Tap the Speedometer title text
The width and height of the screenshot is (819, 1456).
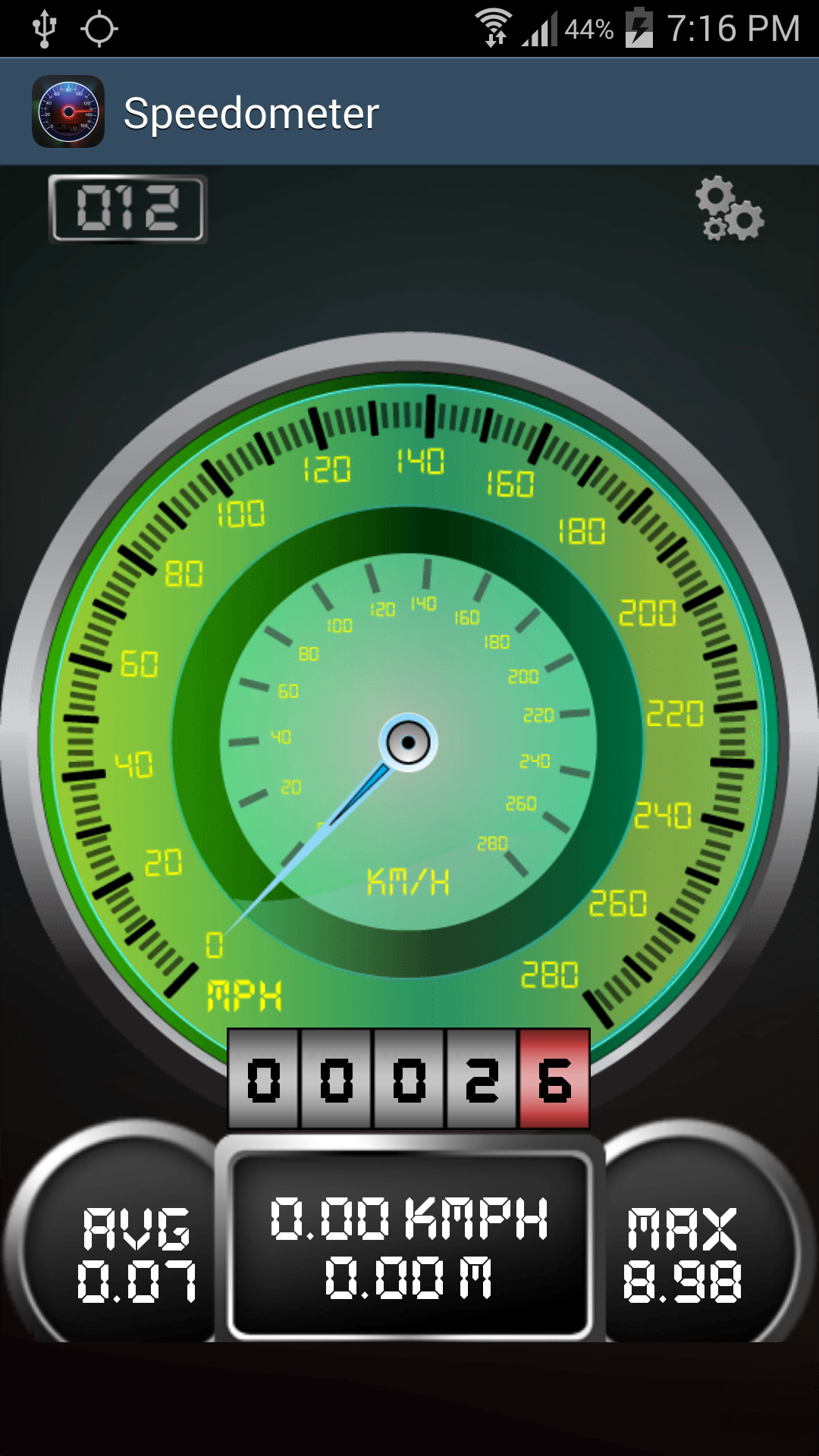point(252,114)
